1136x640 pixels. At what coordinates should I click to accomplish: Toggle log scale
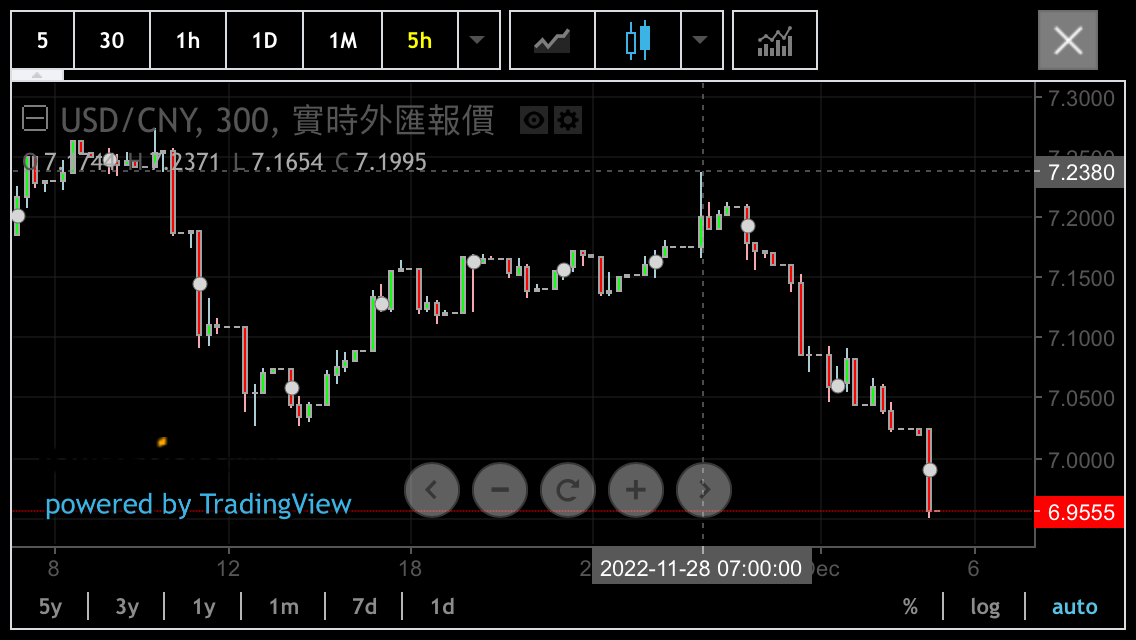(x=985, y=606)
